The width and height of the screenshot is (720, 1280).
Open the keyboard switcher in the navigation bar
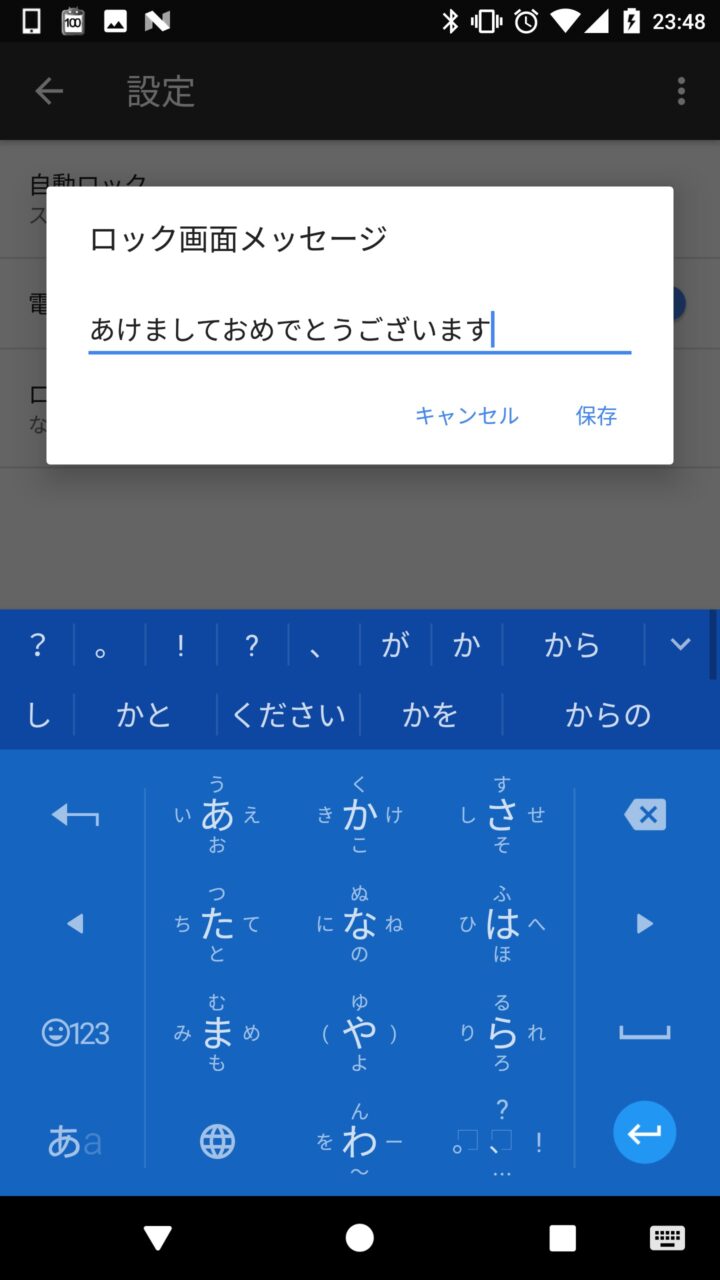point(667,1238)
